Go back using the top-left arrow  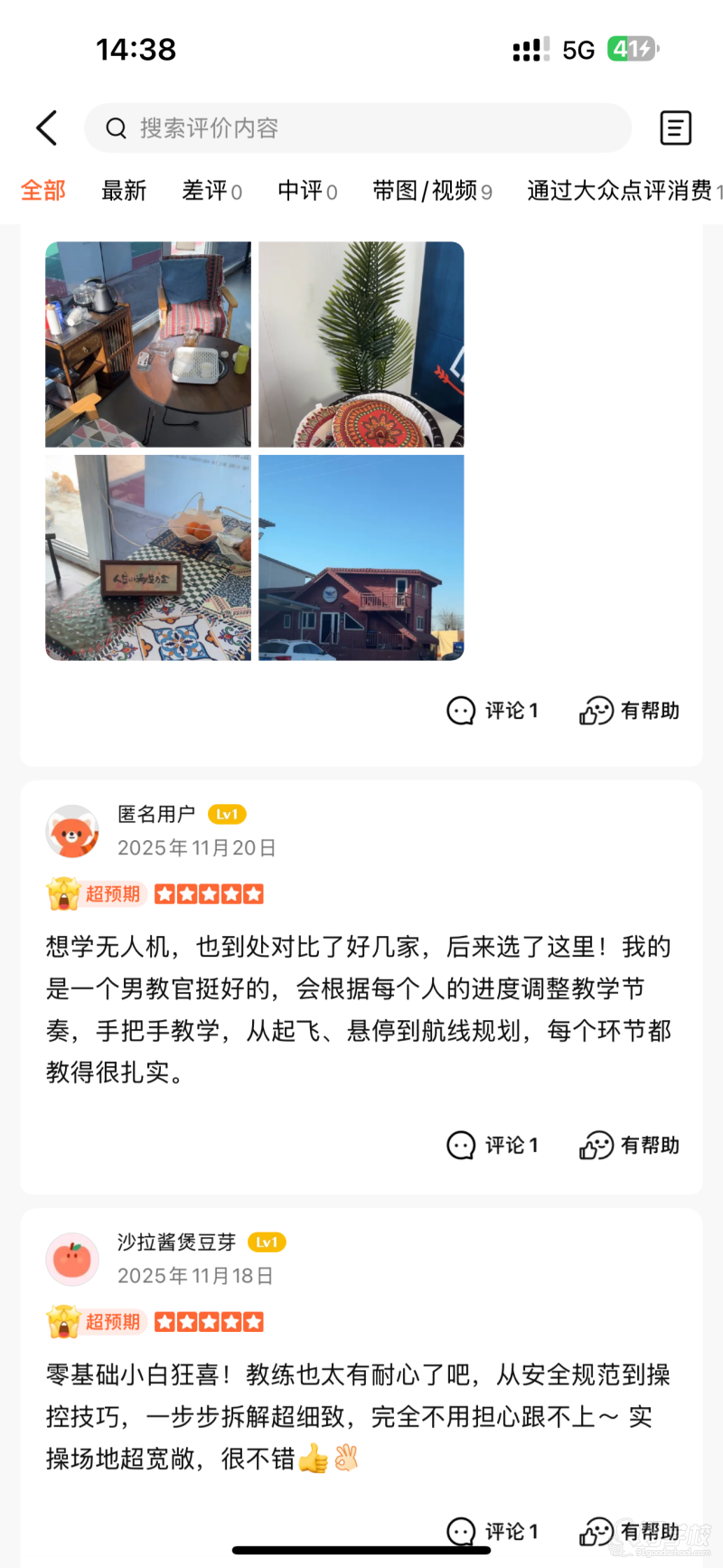click(47, 128)
